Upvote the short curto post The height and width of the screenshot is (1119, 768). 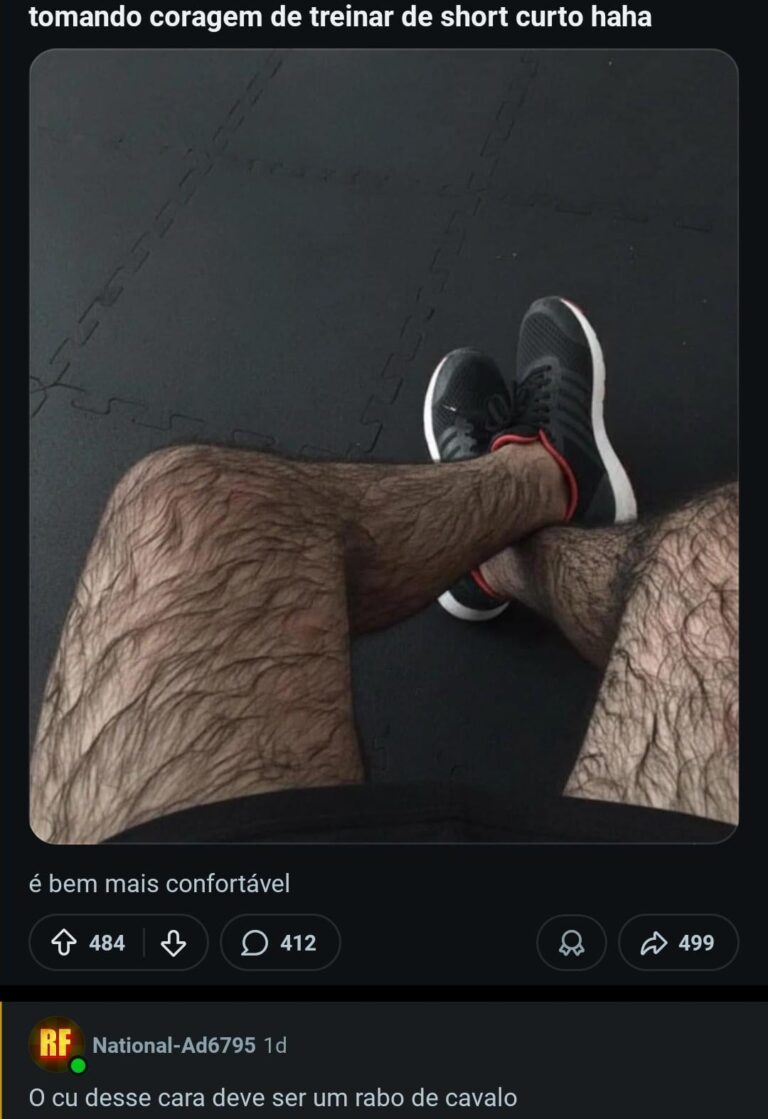(x=65, y=943)
